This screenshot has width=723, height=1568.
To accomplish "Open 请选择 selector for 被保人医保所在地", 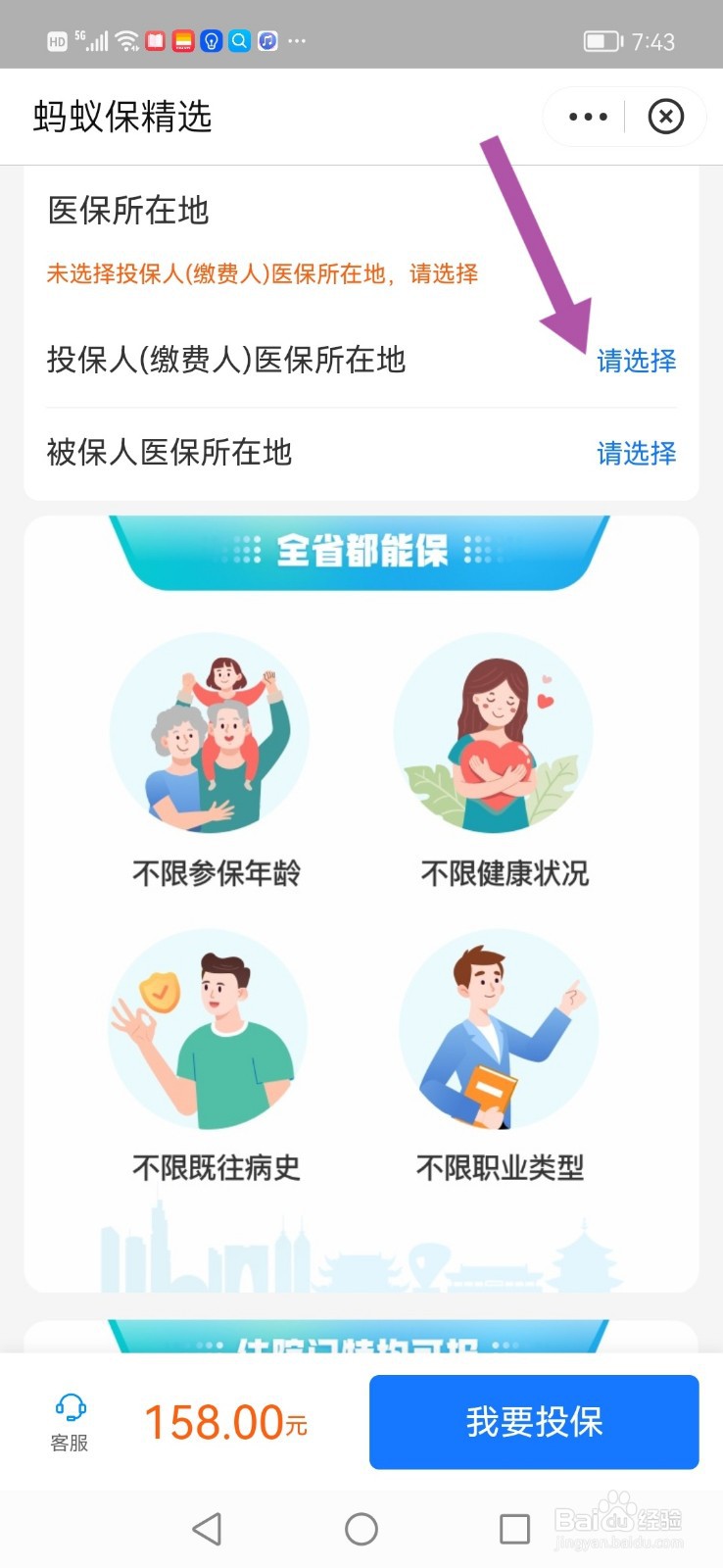I will point(635,453).
